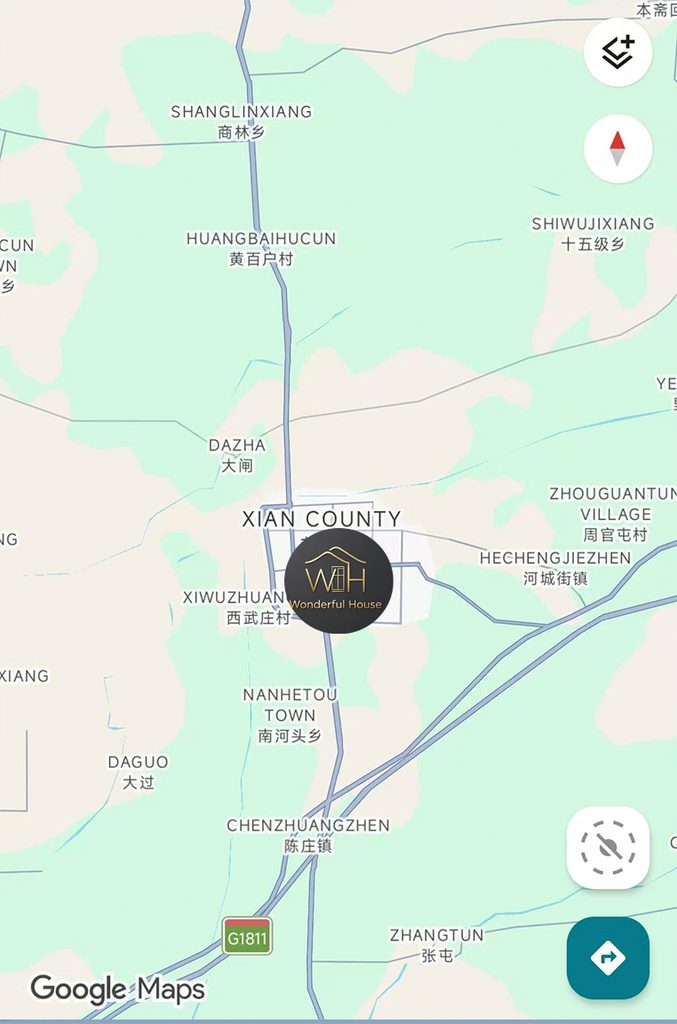Open directions with the teal arrow button

(608, 957)
